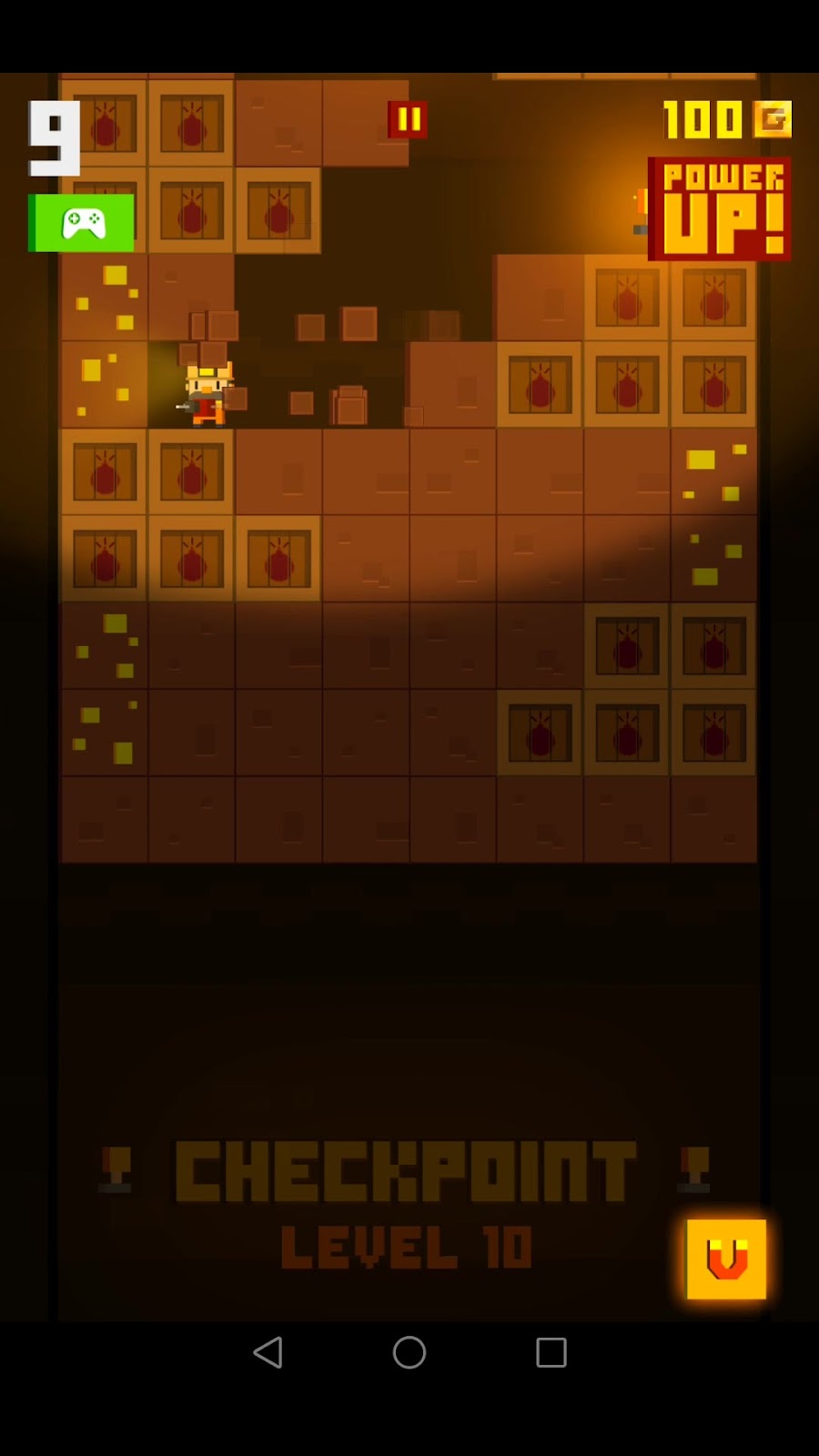The height and width of the screenshot is (1456, 819).
Task: Open the recent apps view
Action: pos(551,1352)
